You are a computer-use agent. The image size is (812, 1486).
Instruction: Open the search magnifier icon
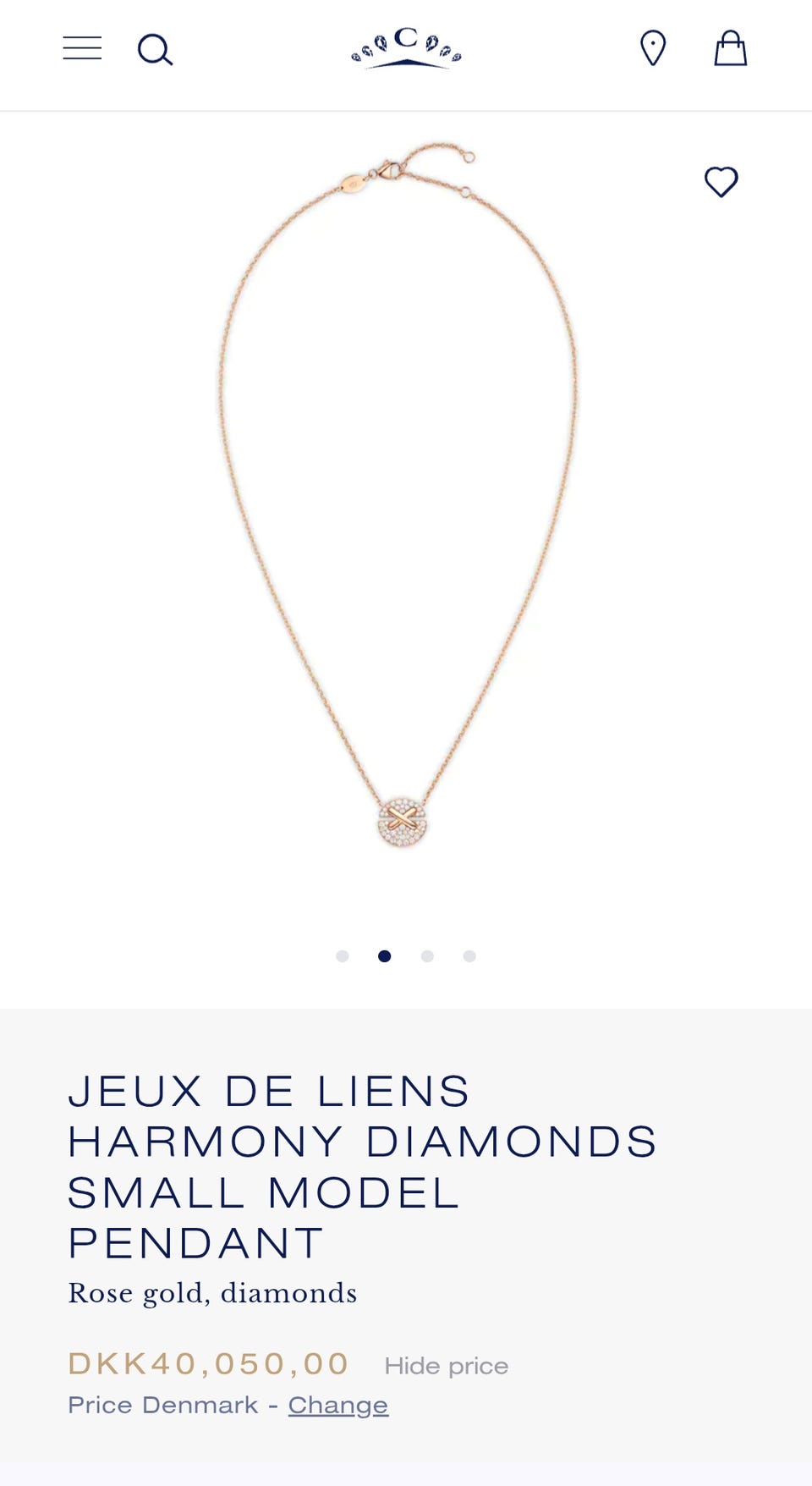click(156, 50)
